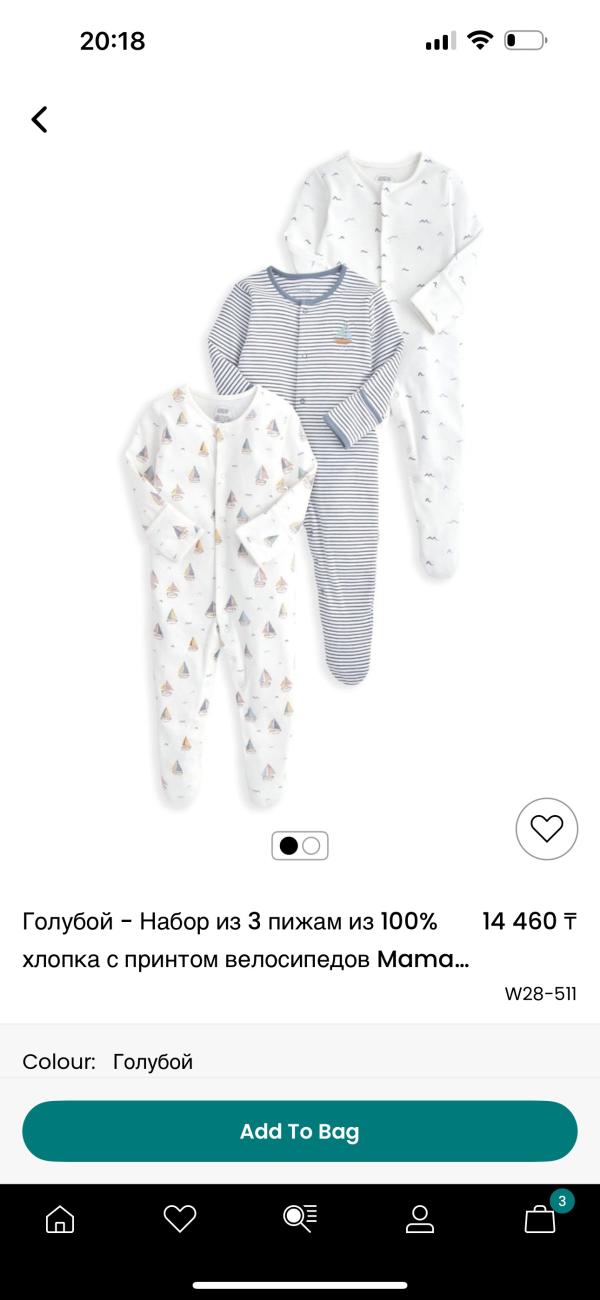This screenshot has height=1300, width=600.
Task: View the product image of three pajamas
Action: tap(300, 480)
